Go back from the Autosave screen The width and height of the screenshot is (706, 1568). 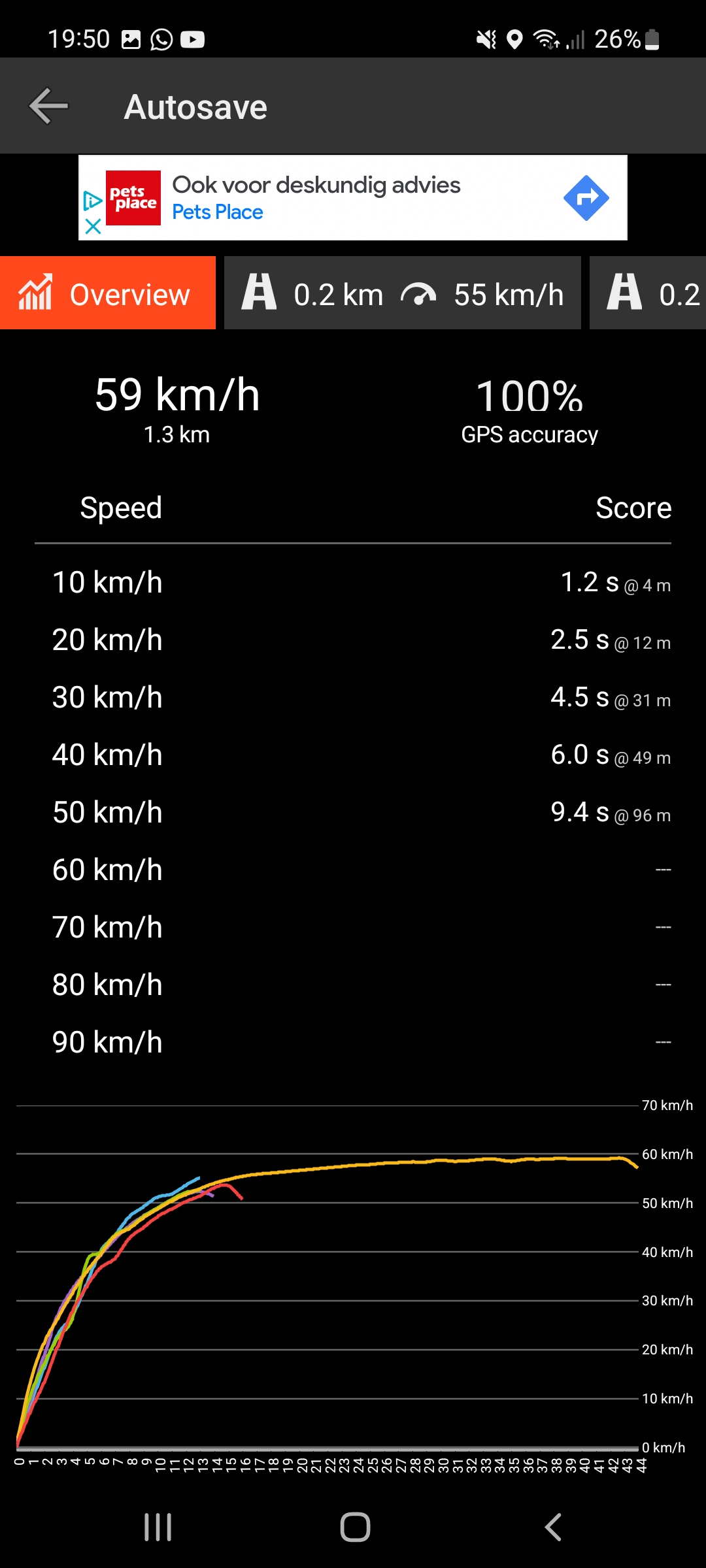[49, 106]
